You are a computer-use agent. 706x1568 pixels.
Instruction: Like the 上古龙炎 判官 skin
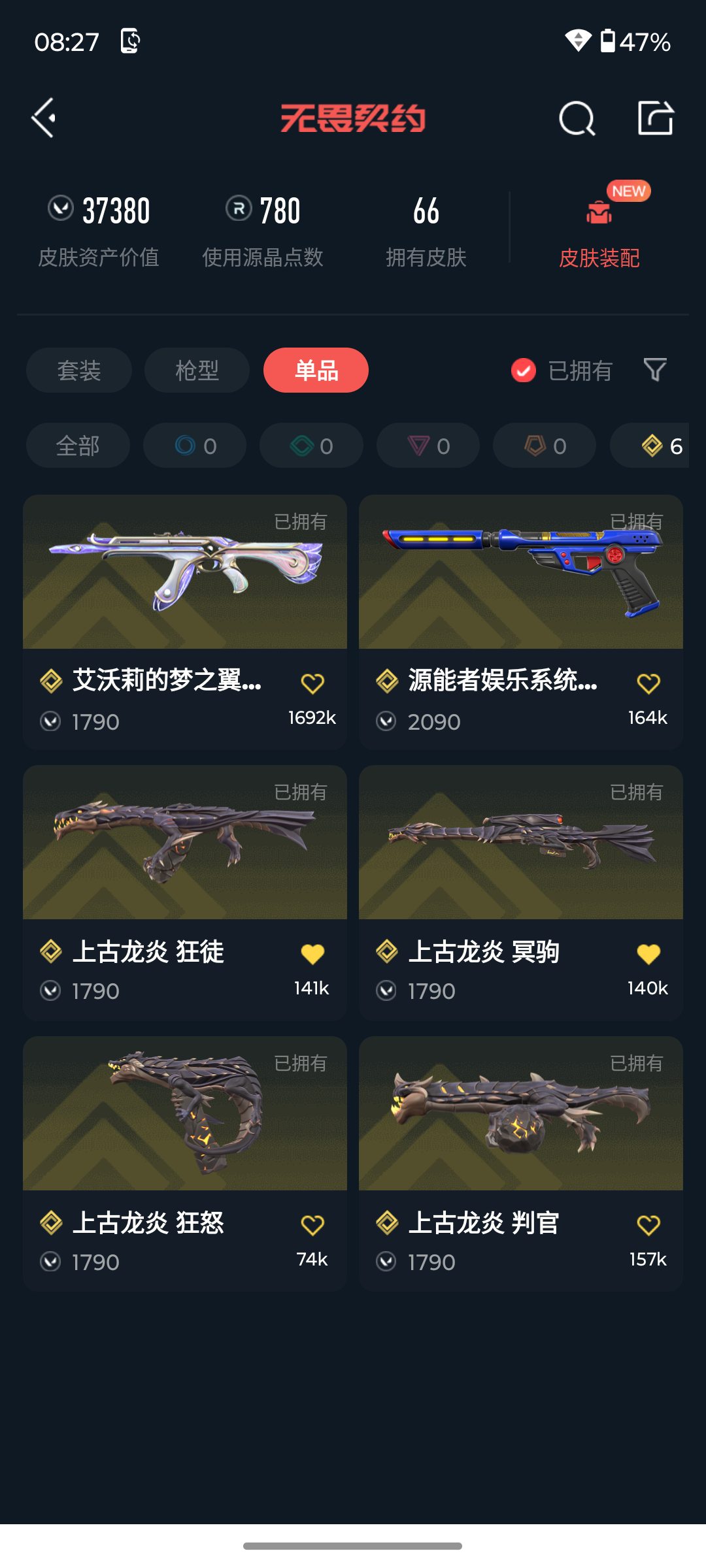coord(648,1225)
